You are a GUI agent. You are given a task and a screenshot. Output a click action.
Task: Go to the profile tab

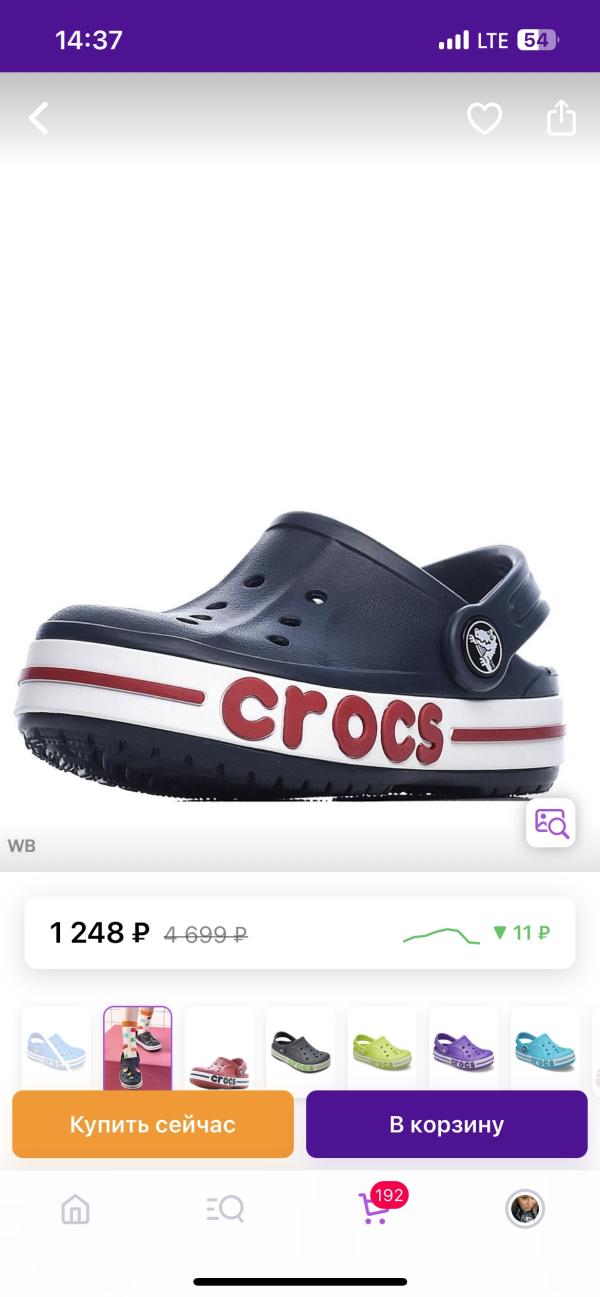click(x=525, y=1210)
